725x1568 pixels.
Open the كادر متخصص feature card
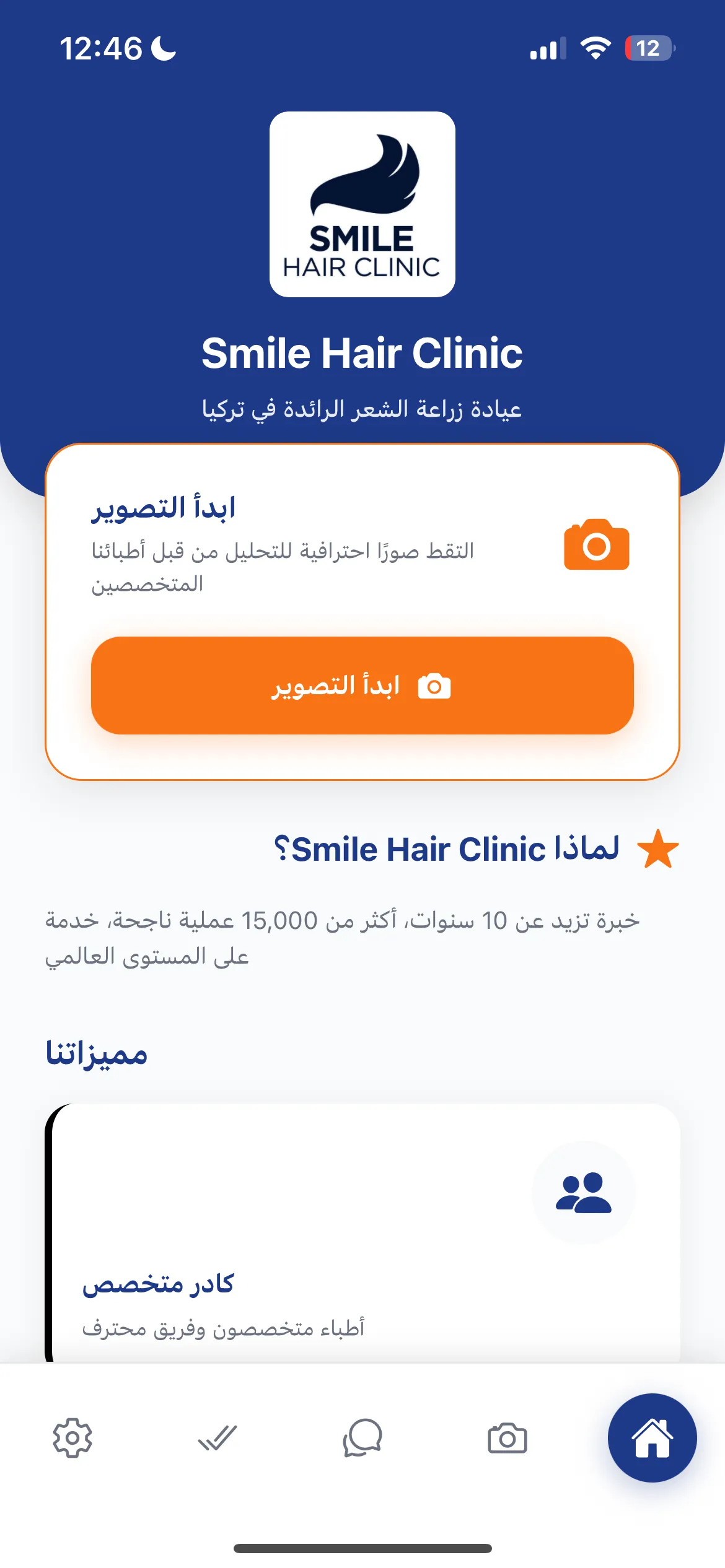point(362,1232)
